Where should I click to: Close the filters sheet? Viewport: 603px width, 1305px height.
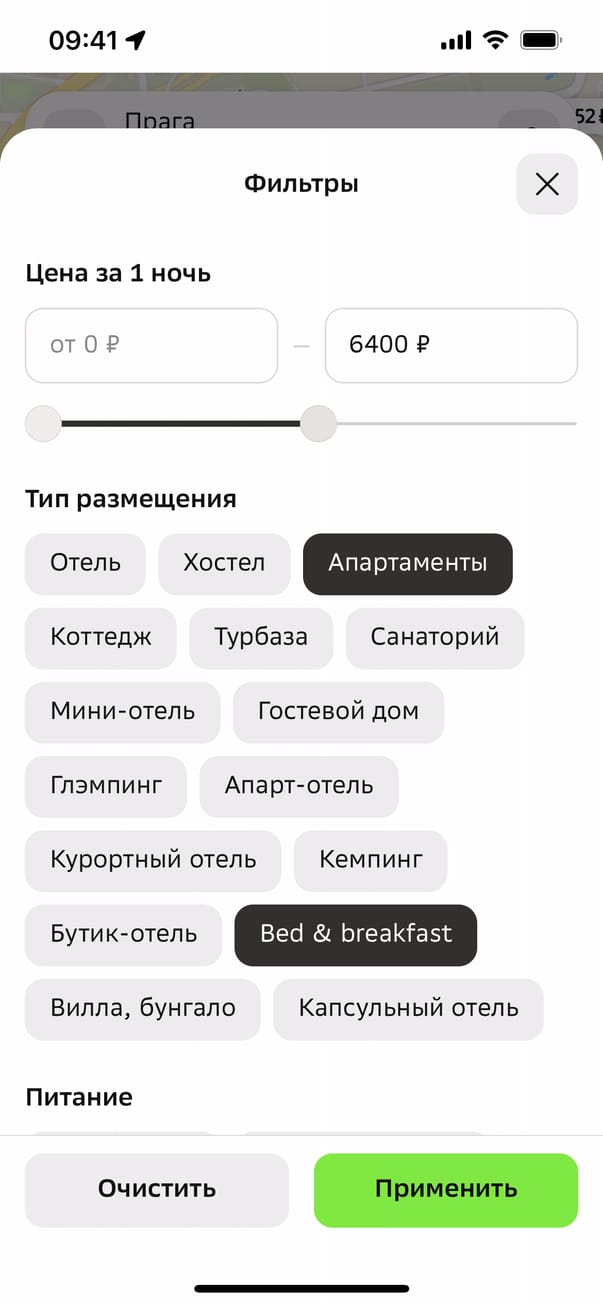coord(547,184)
